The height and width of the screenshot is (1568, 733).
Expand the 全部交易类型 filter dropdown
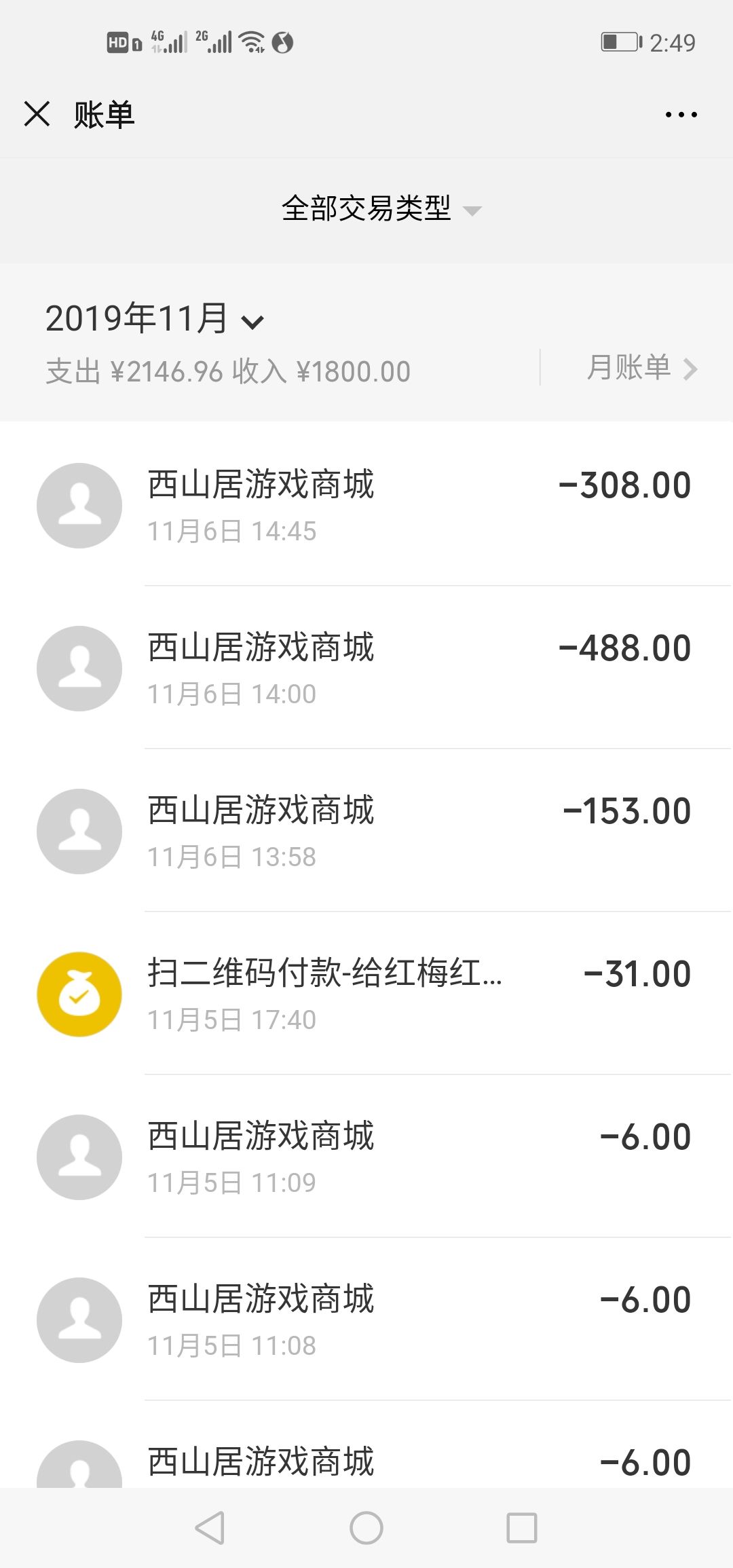(380, 209)
